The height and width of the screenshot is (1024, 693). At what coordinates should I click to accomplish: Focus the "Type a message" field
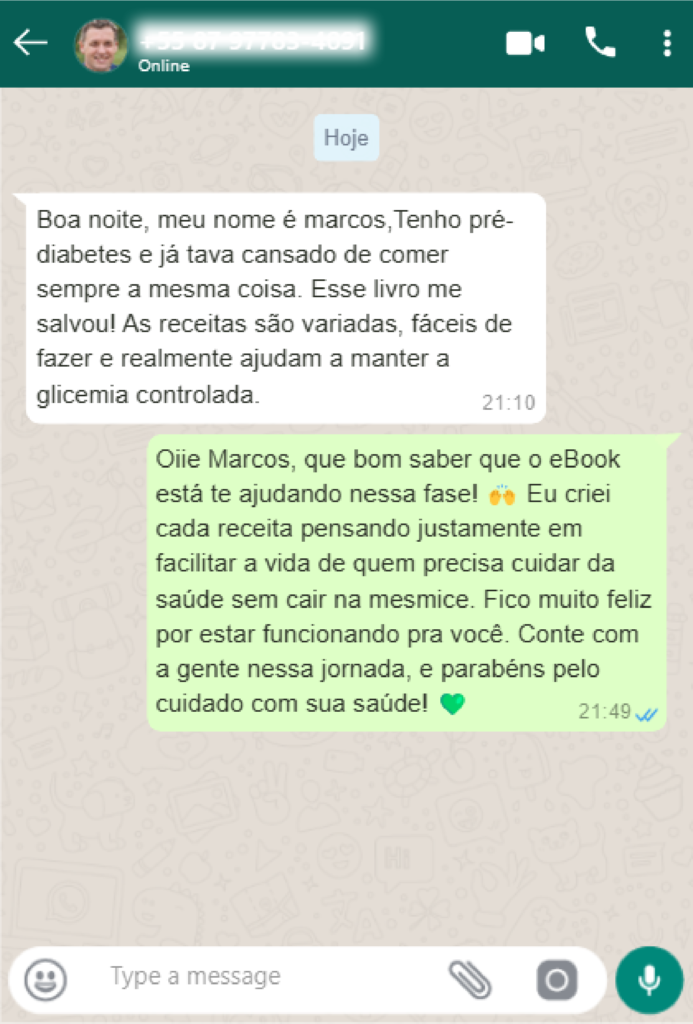pos(260,977)
